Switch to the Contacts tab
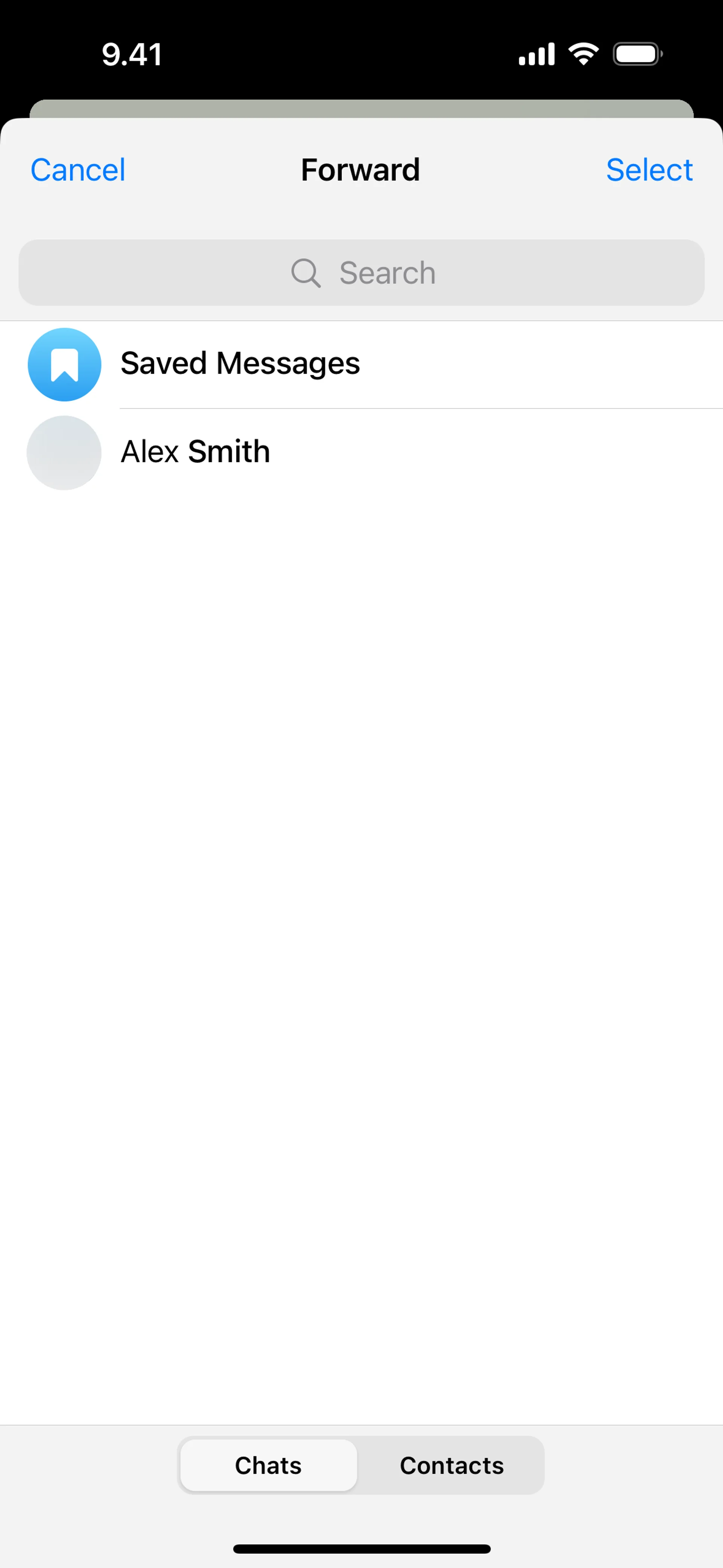Viewport: 723px width, 1568px height. 451,1465
